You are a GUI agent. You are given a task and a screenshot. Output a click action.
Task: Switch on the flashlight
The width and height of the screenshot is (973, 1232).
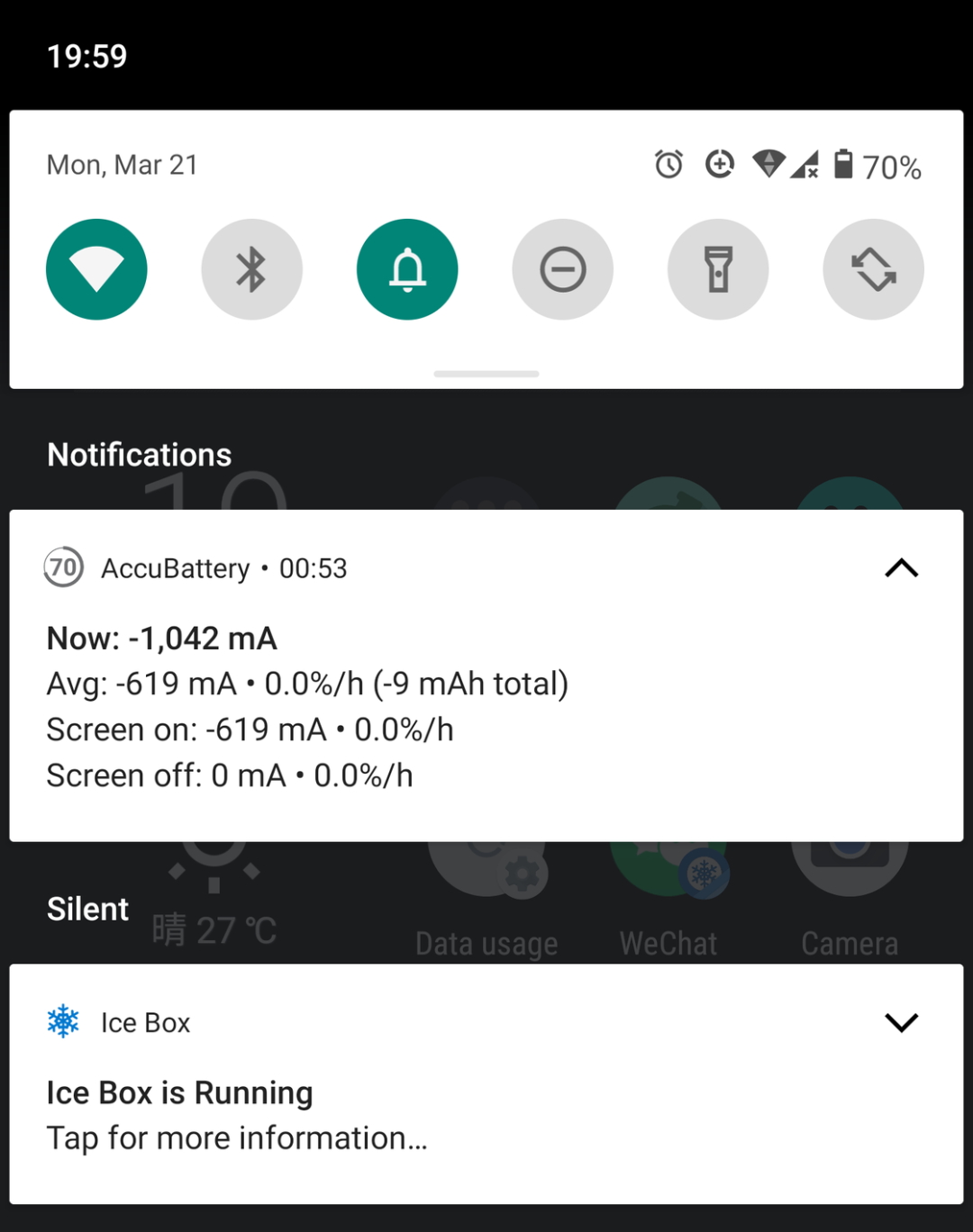[718, 269]
